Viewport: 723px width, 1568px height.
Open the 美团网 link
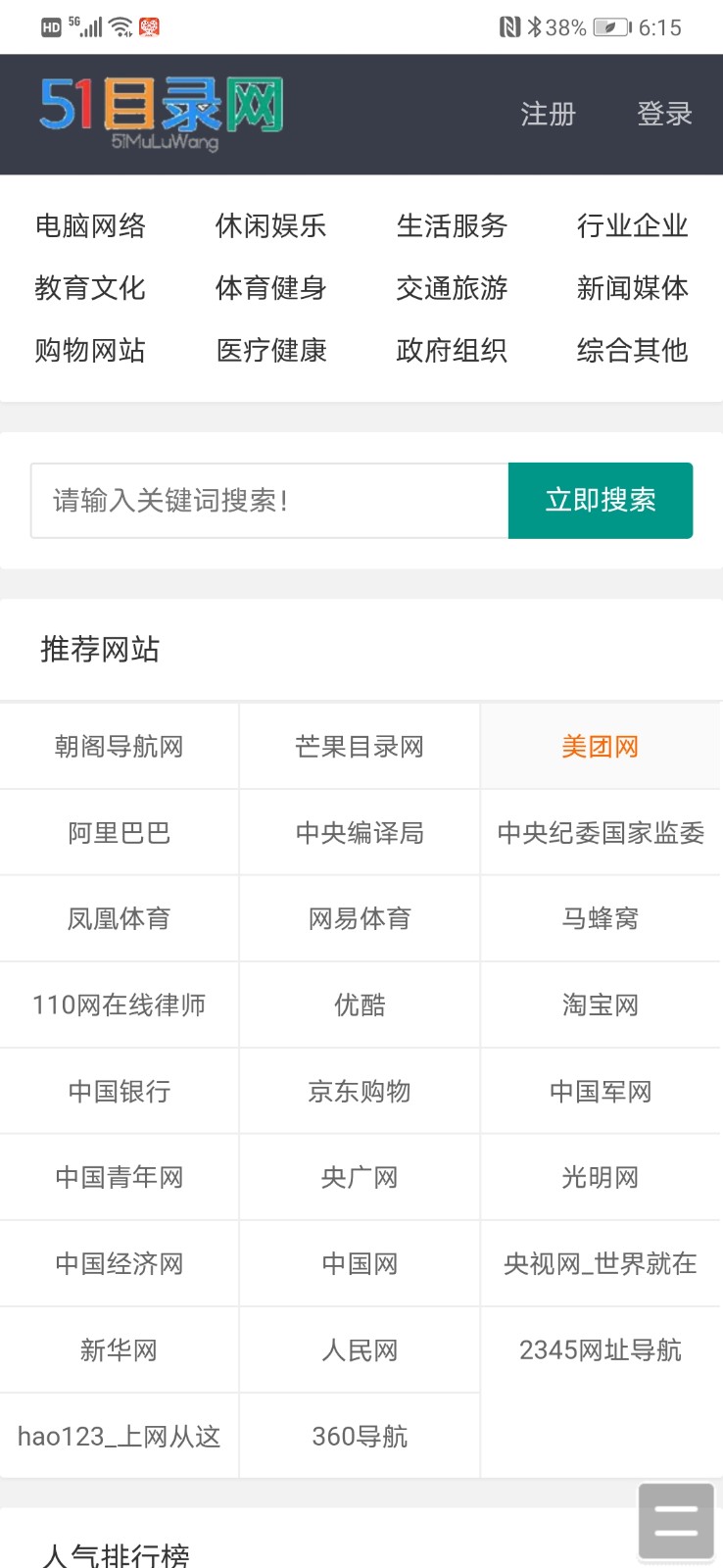[x=601, y=747]
